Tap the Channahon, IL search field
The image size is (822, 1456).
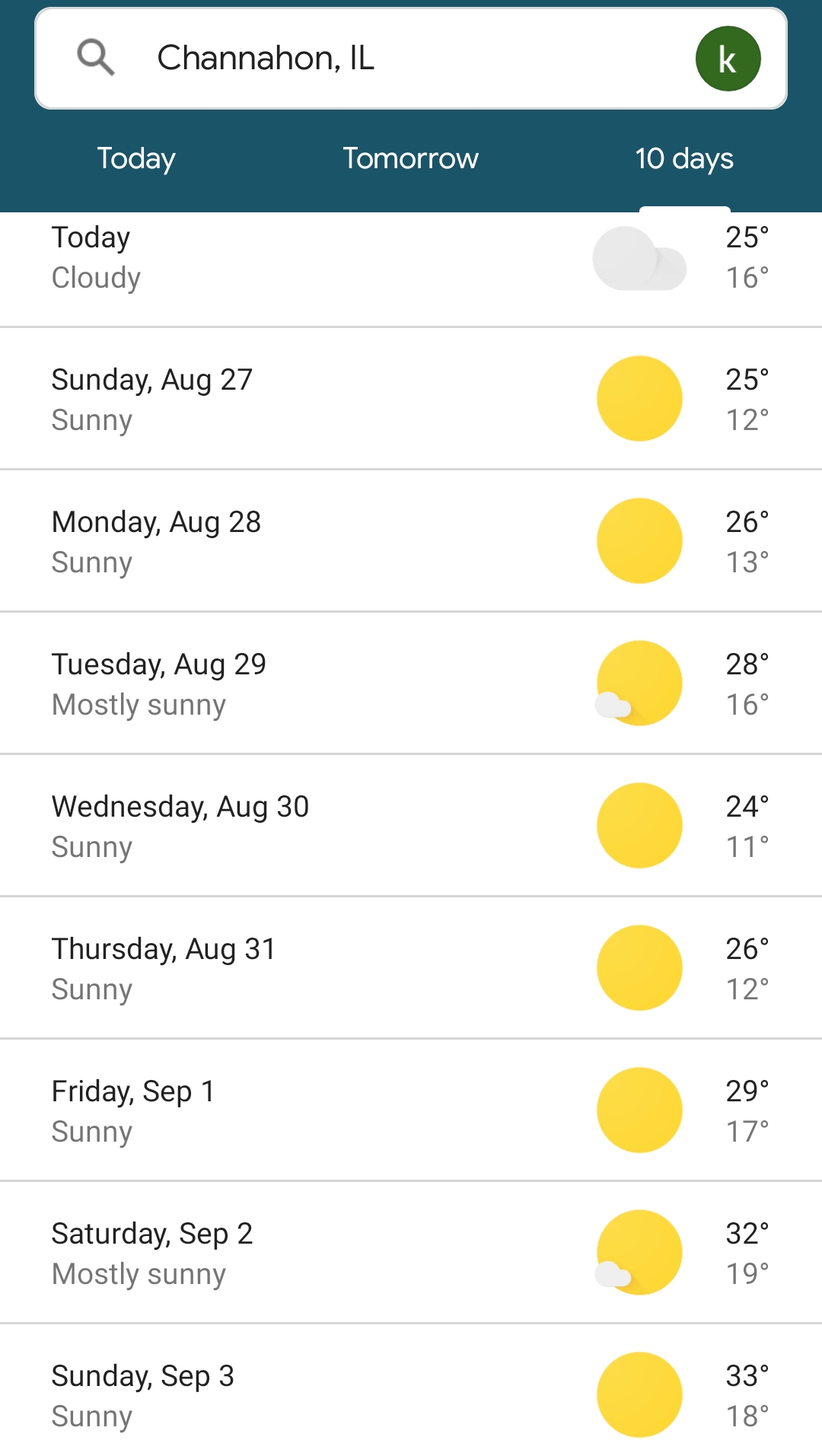point(411,59)
